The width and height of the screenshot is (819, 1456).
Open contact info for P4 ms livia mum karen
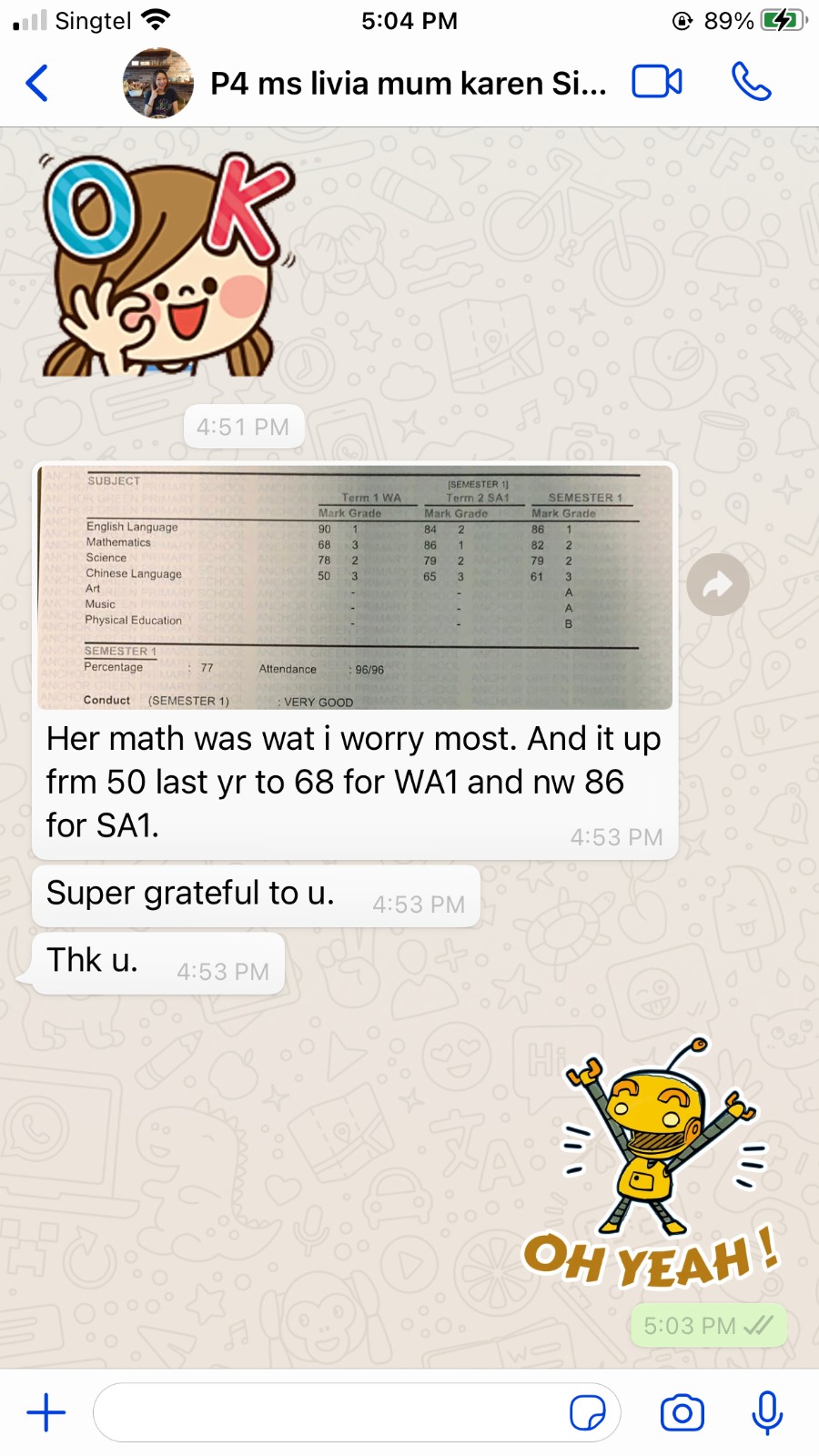[x=408, y=84]
